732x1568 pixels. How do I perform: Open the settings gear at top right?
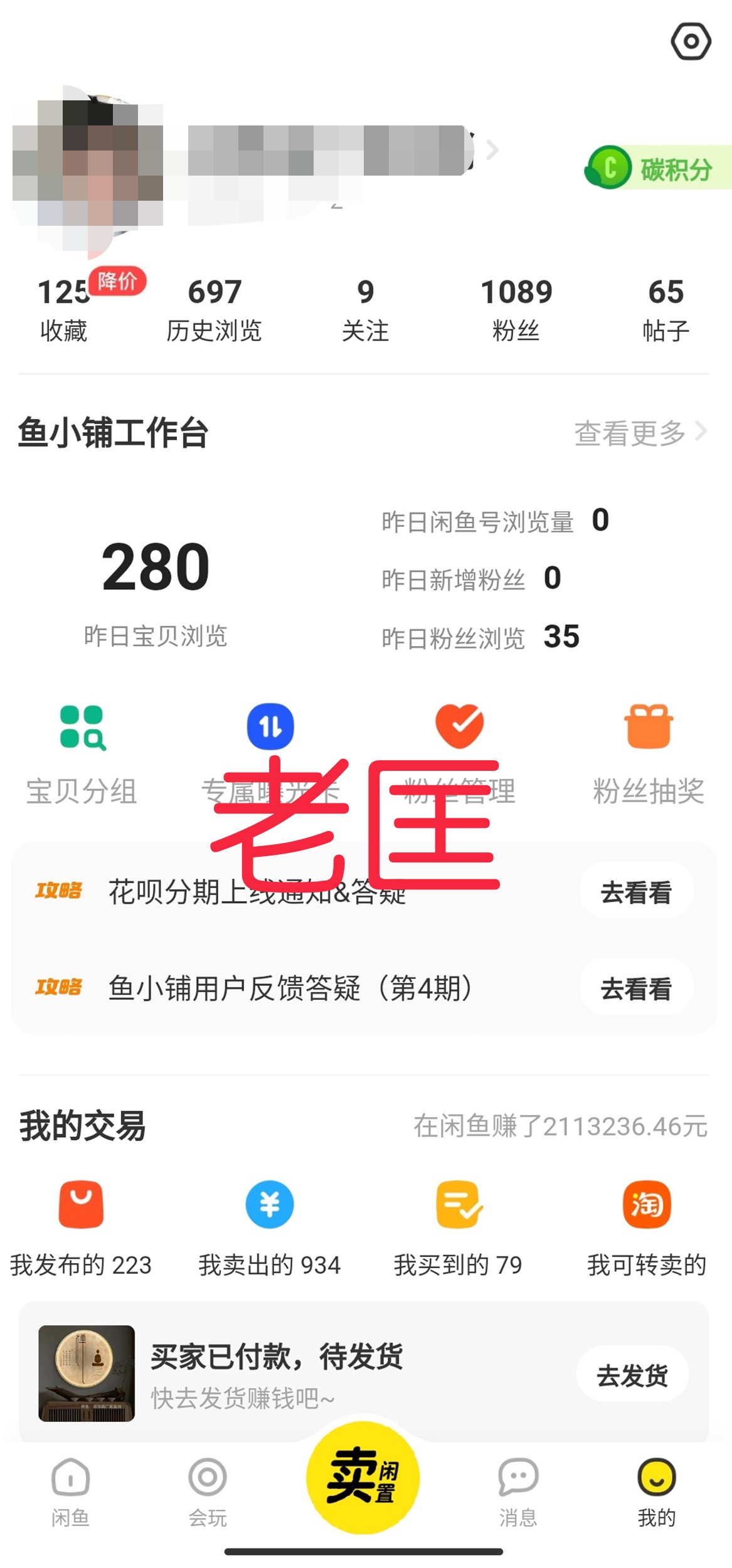(692, 41)
